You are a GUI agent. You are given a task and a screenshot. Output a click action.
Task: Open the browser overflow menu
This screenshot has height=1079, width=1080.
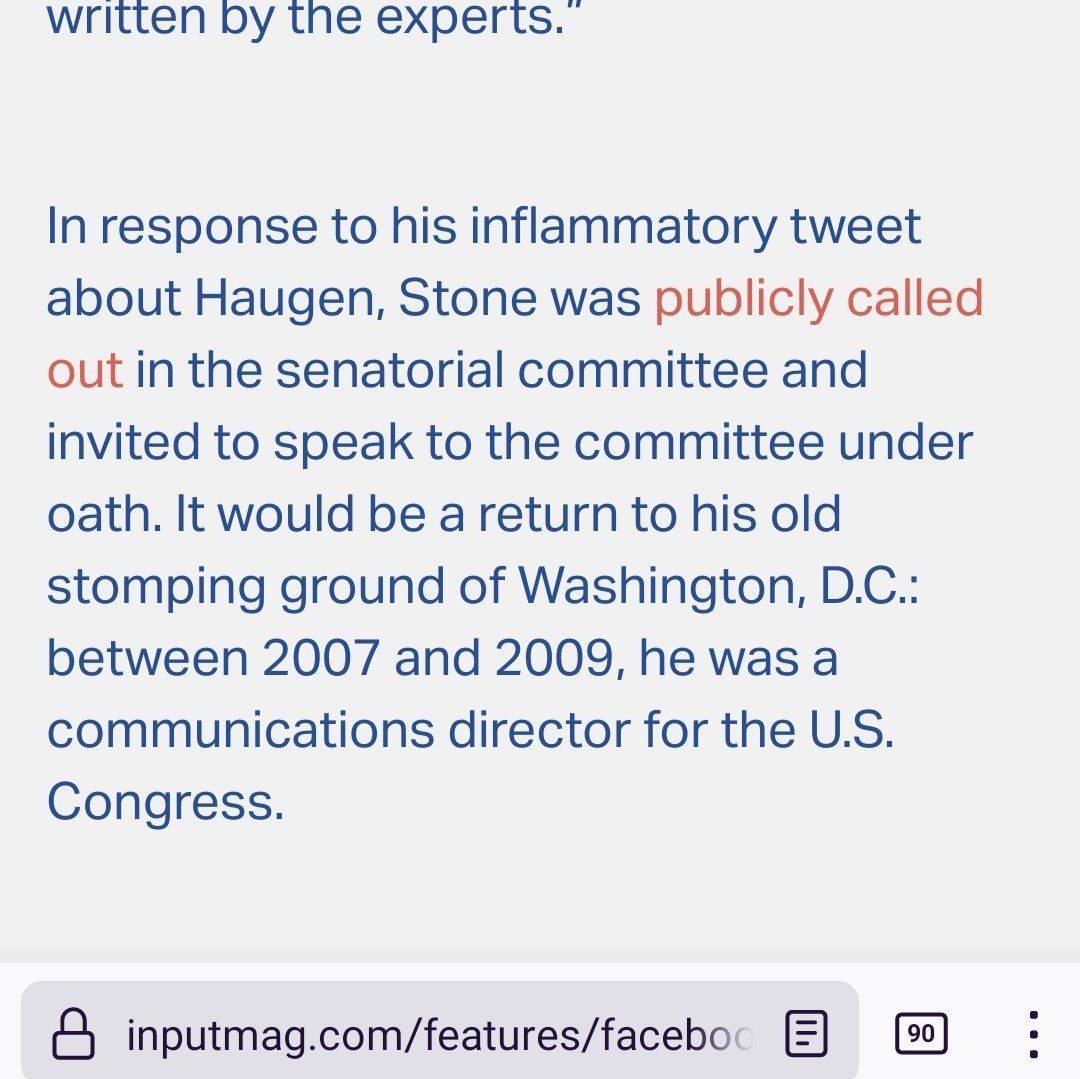pyautogui.click(x=1033, y=1034)
